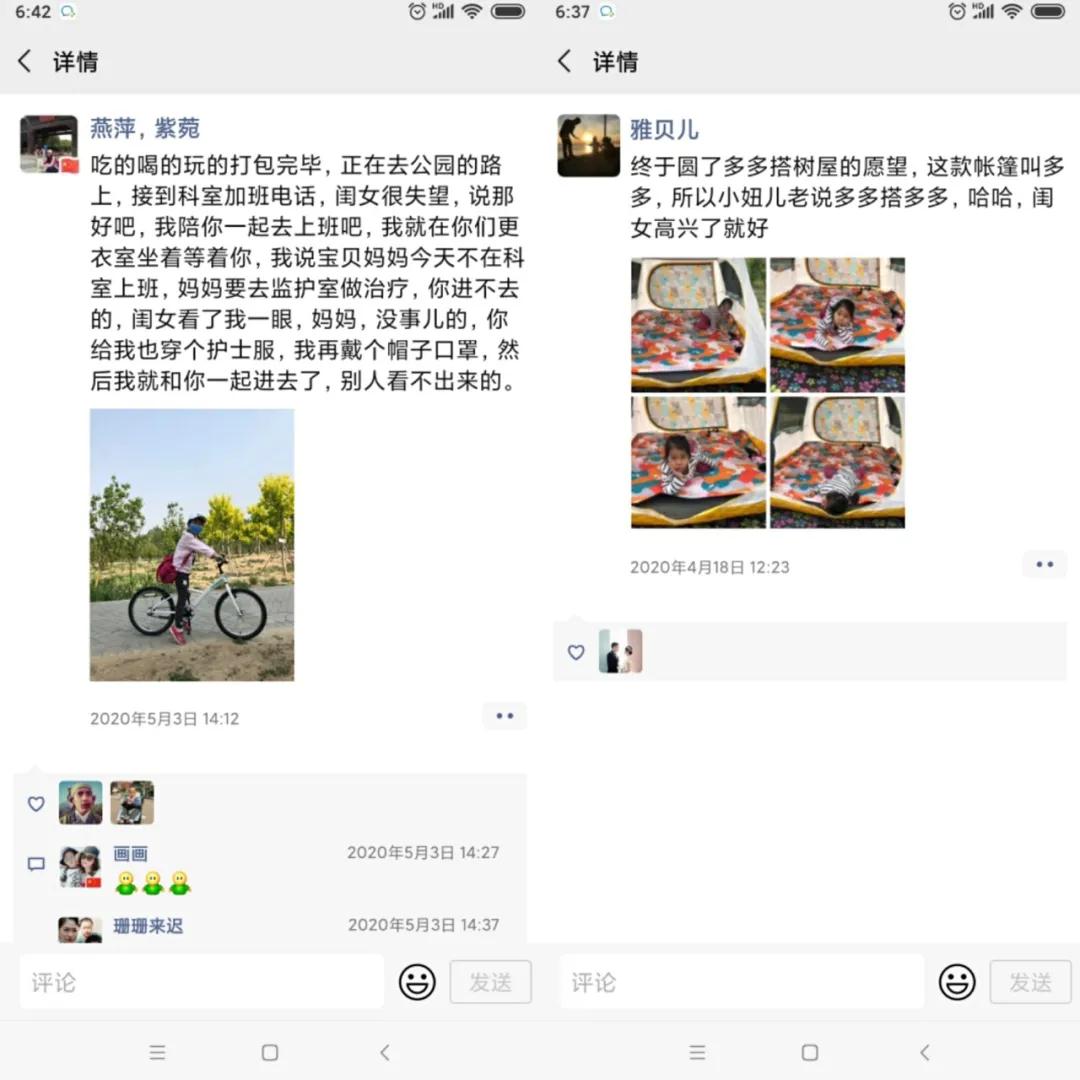The image size is (1080, 1080).
Task: Go back from 雅贝儿's post details
Action: 565,61
